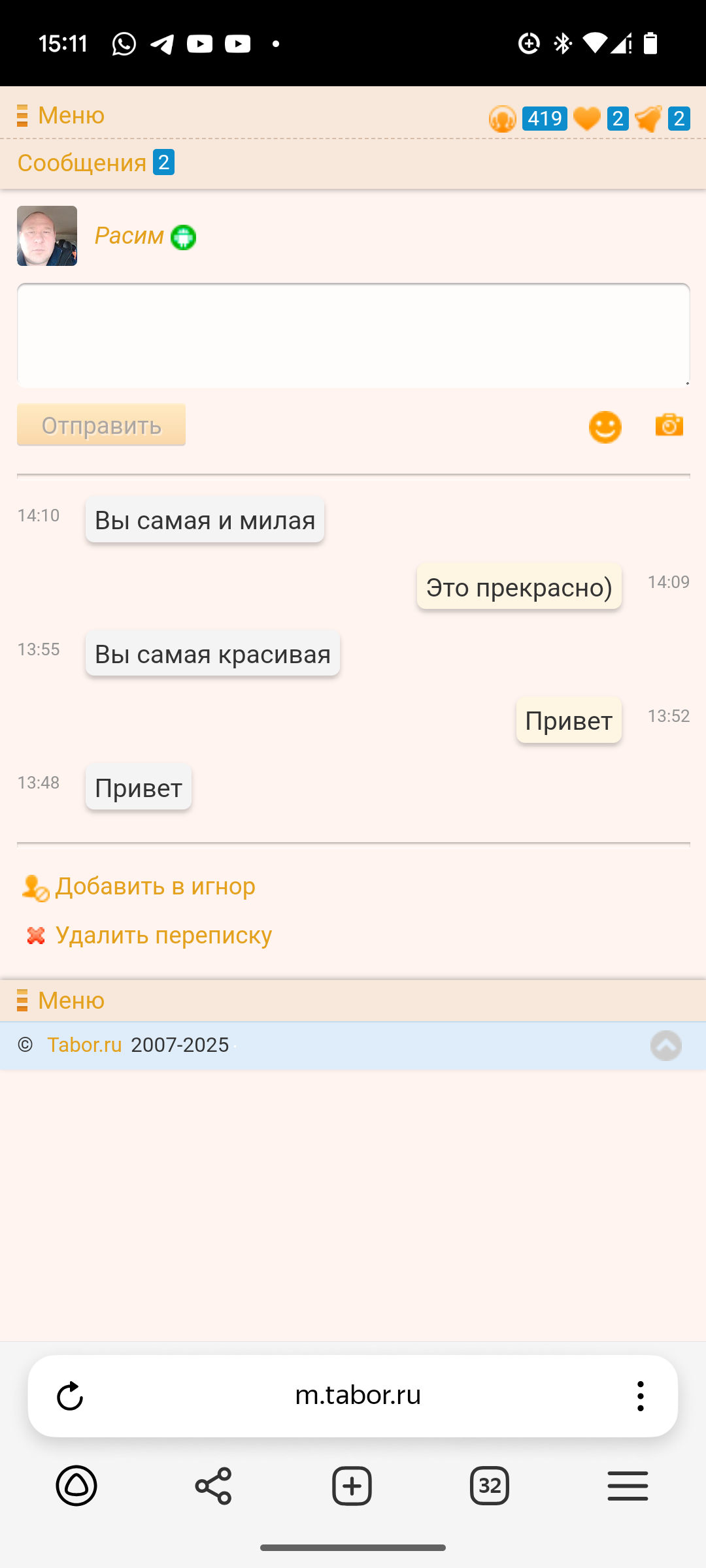Open the sympathies heart icon

point(586,119)
